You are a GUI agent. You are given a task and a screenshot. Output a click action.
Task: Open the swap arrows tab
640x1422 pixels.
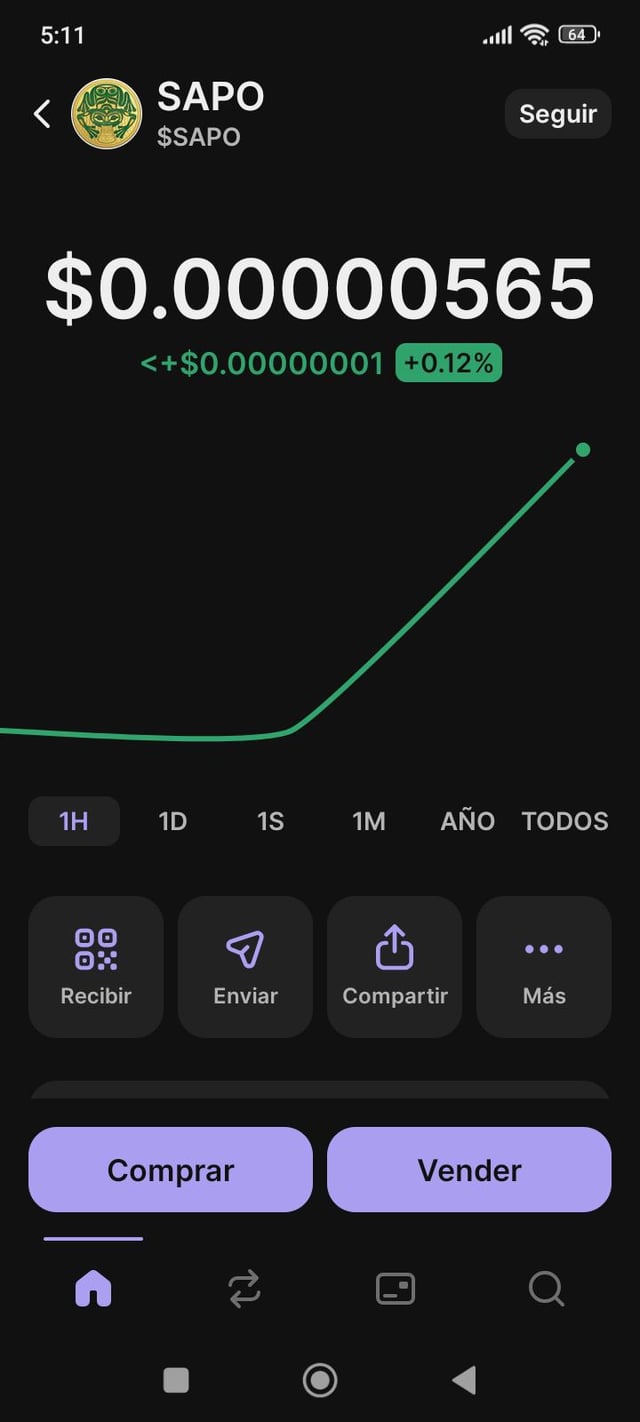pos(244,1289)
